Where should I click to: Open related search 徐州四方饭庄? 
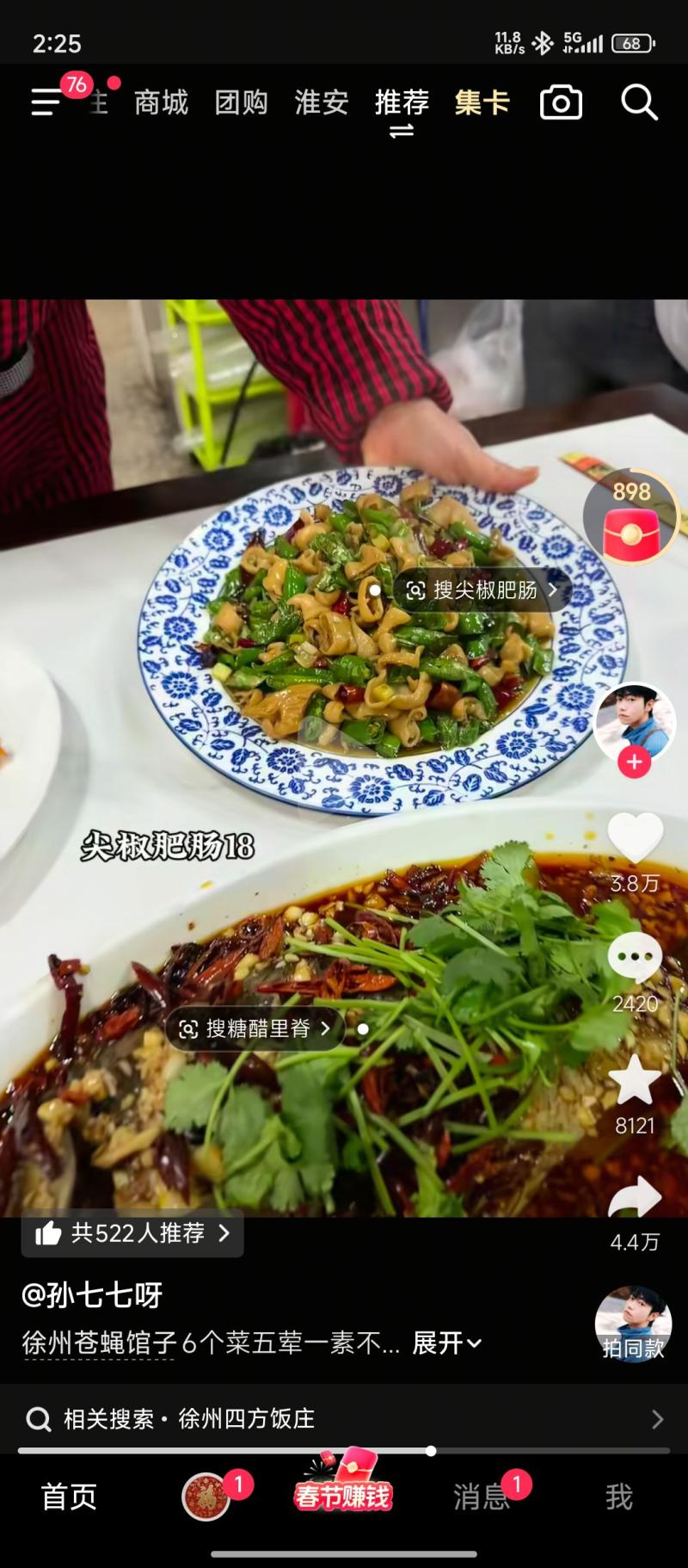coord(344,1418)
